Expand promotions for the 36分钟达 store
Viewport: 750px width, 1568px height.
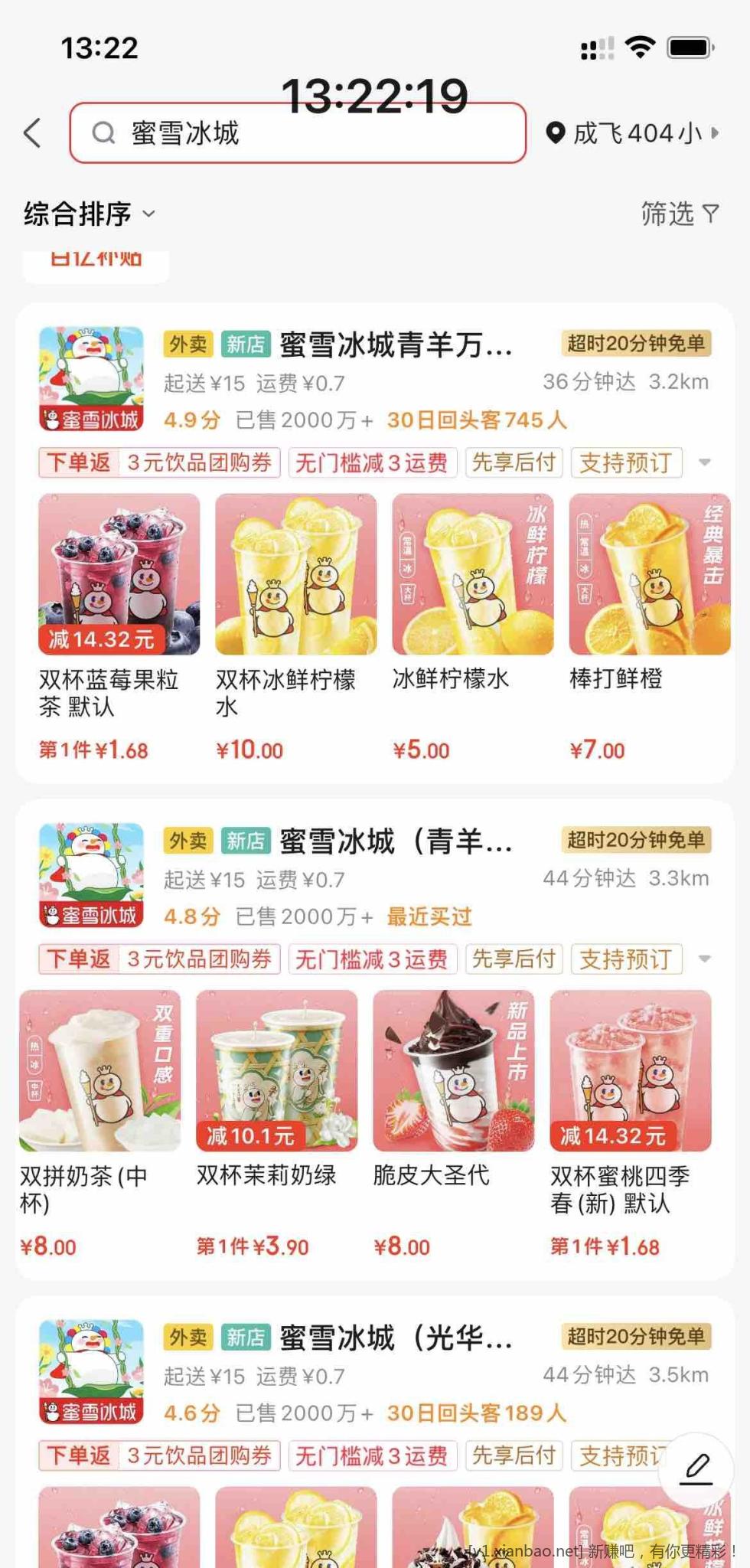(x=705, y=462)
